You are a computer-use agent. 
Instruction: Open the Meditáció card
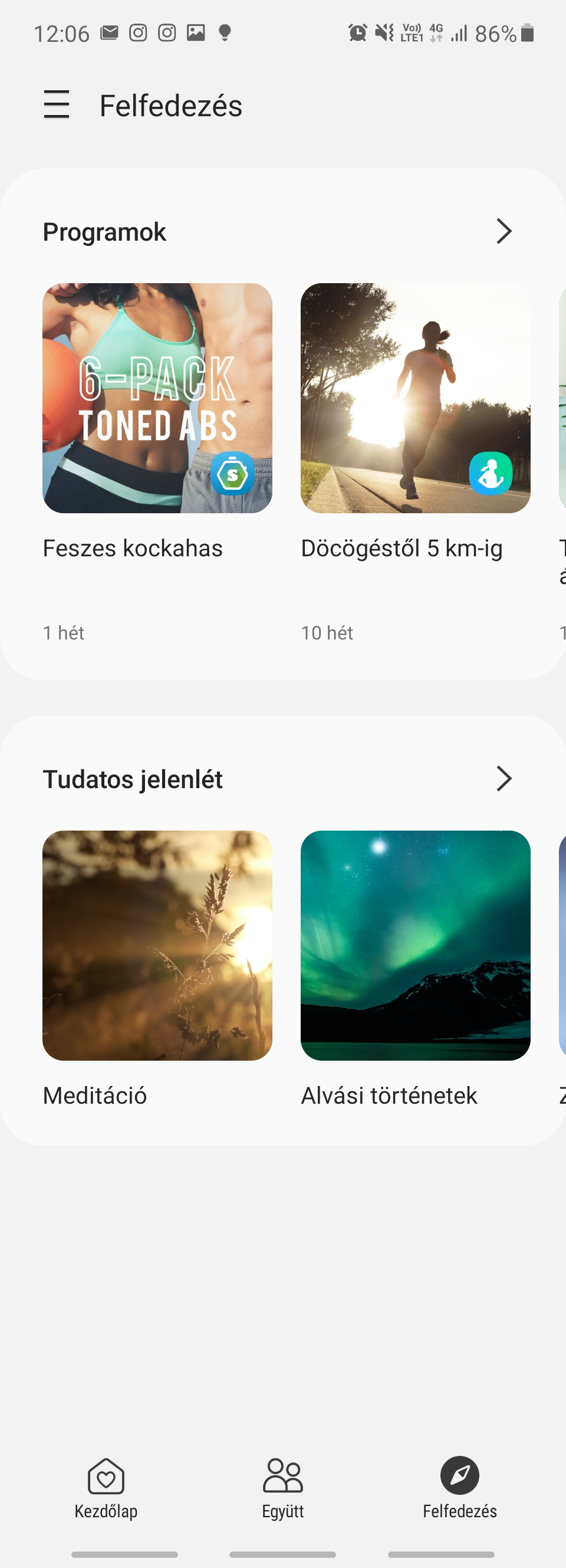[157, 945]
